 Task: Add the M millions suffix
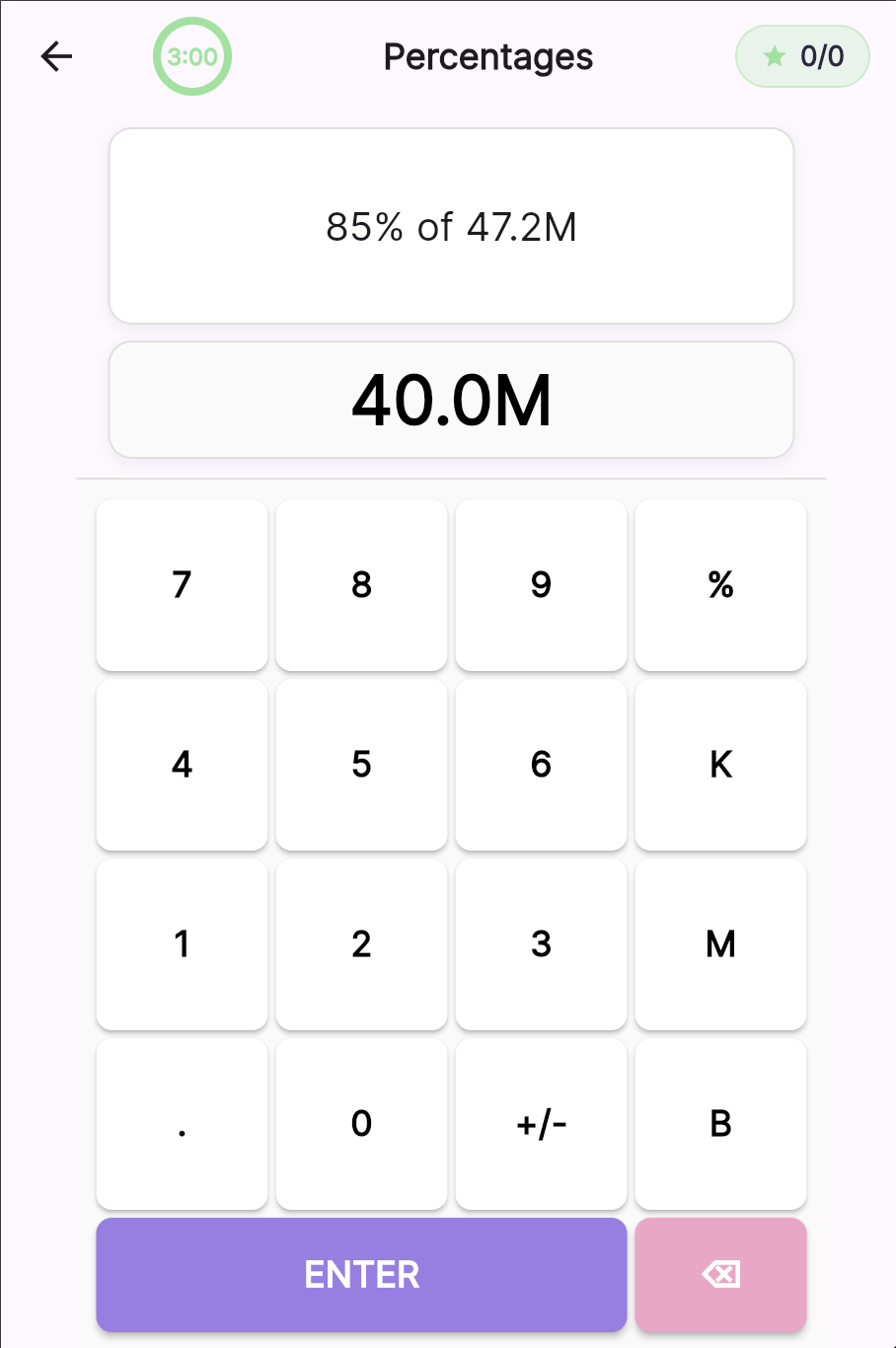720,944
